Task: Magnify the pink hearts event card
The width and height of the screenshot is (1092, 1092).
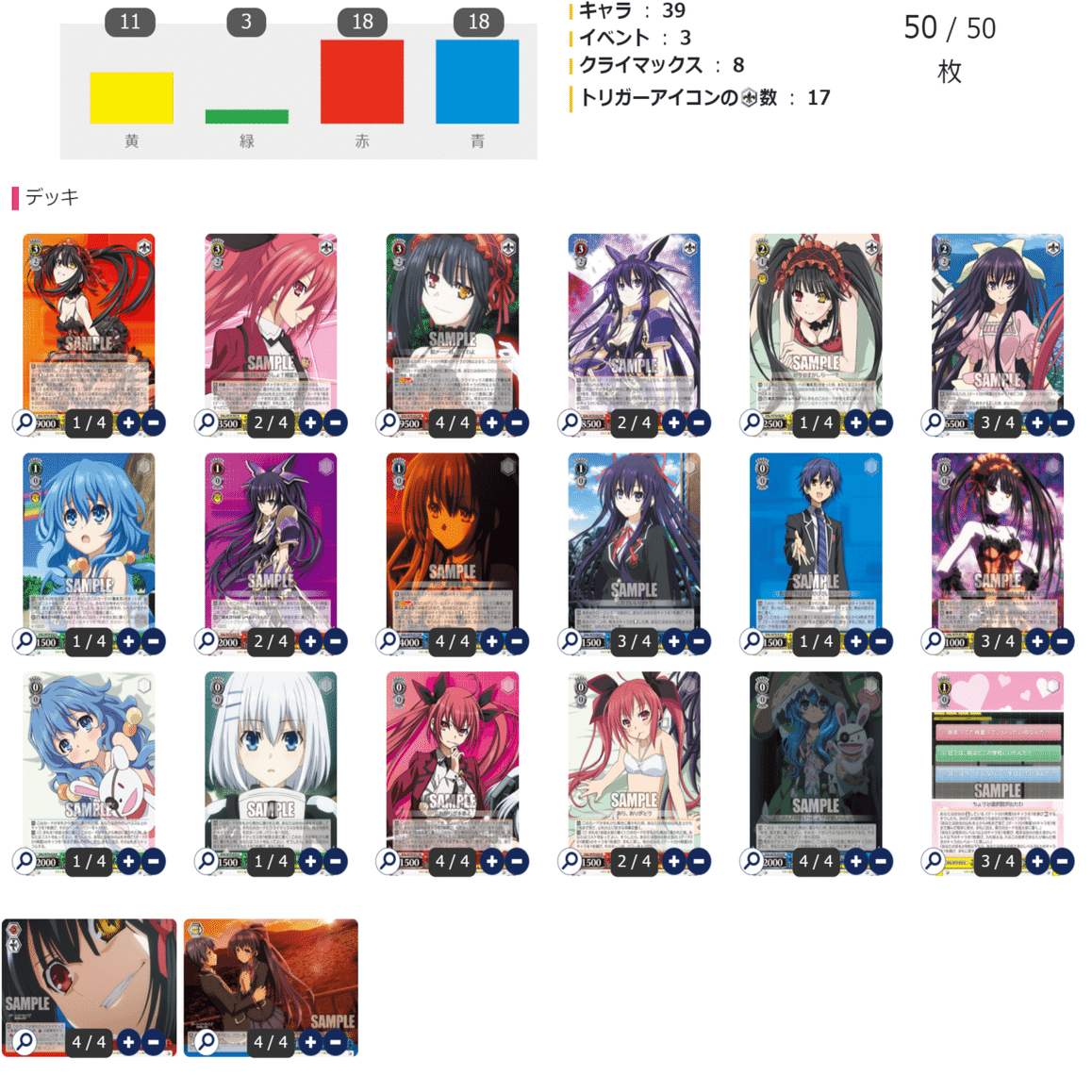Action: point(934,860)
